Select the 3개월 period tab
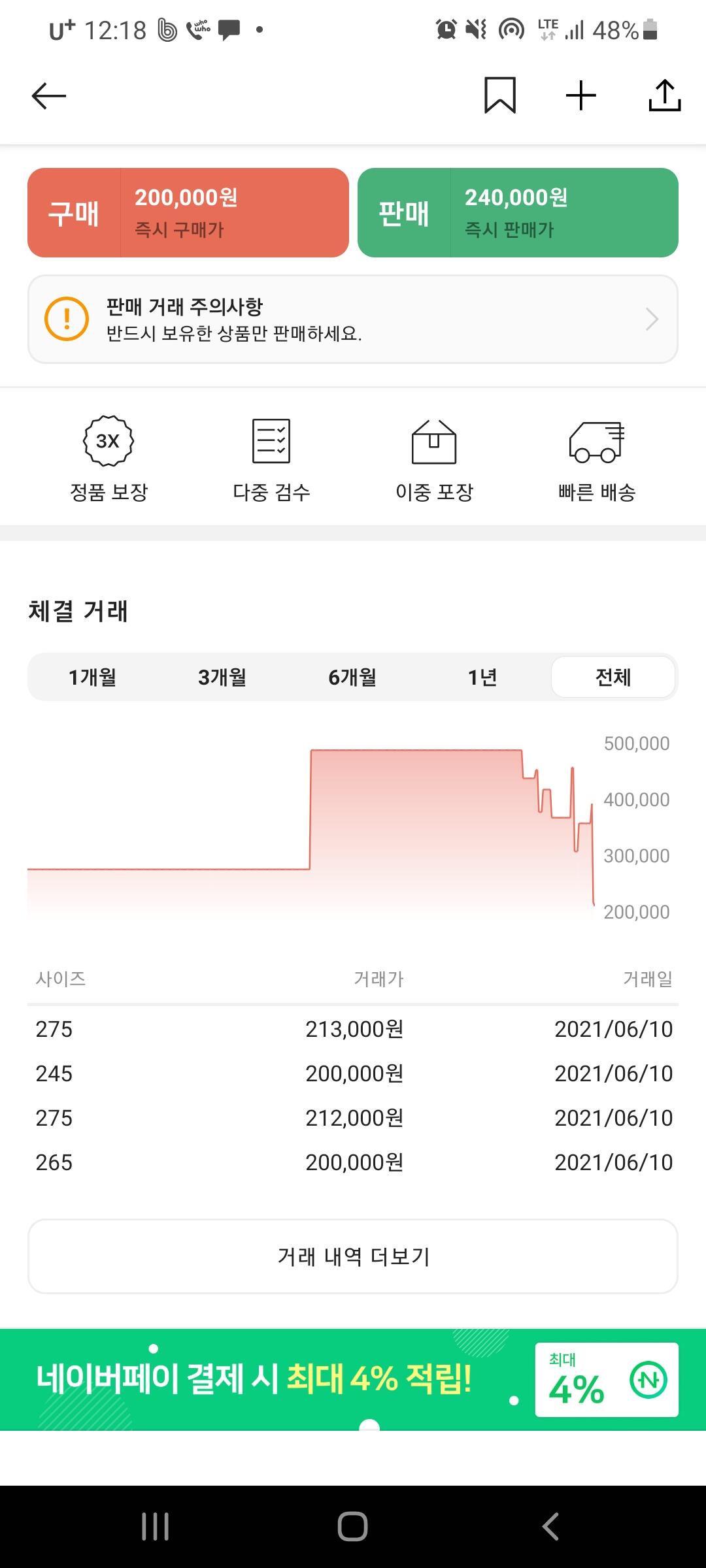The image size is (706, 1568). 222,678
